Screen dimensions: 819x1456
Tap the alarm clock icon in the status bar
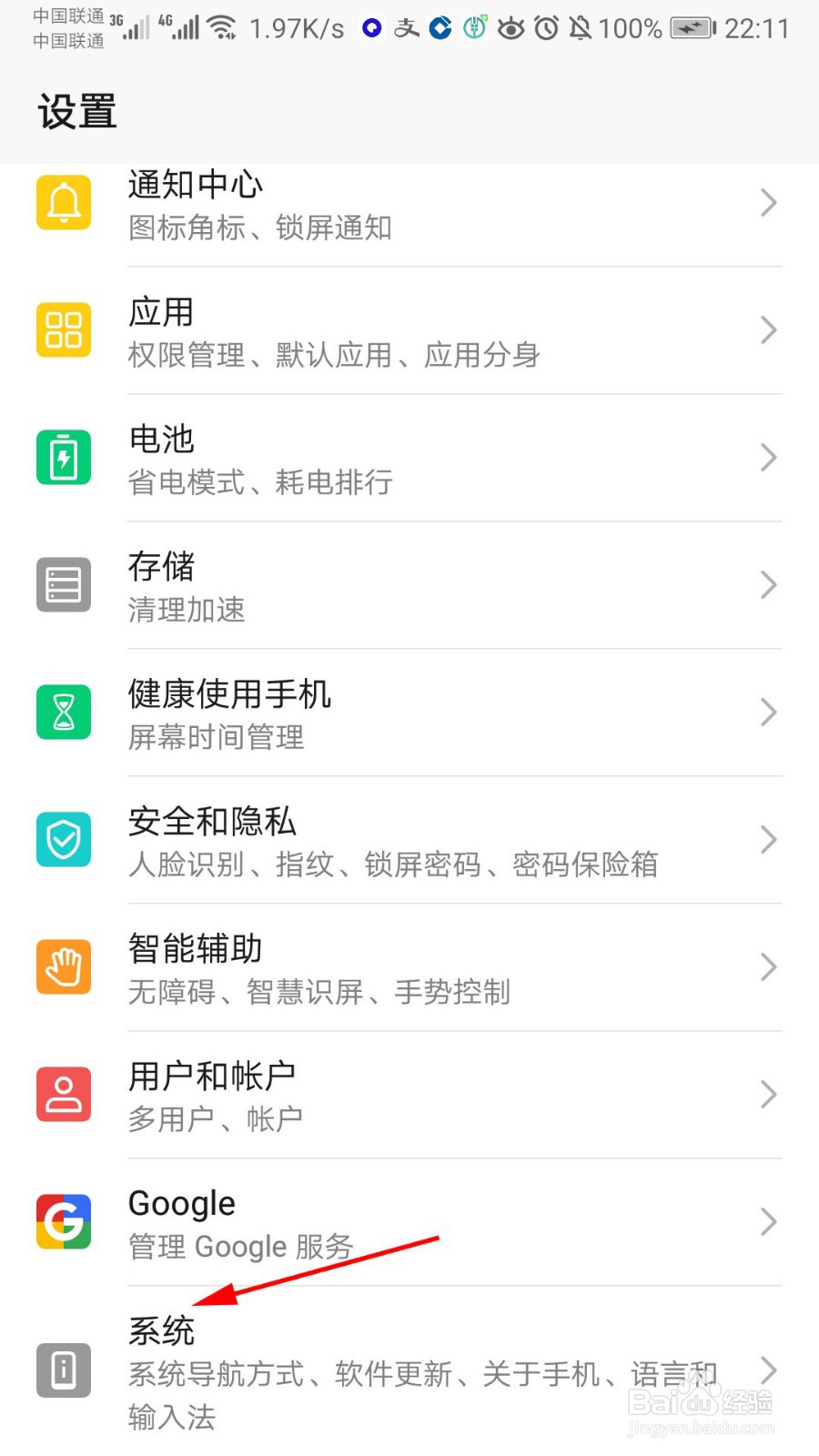coord(546,28)
